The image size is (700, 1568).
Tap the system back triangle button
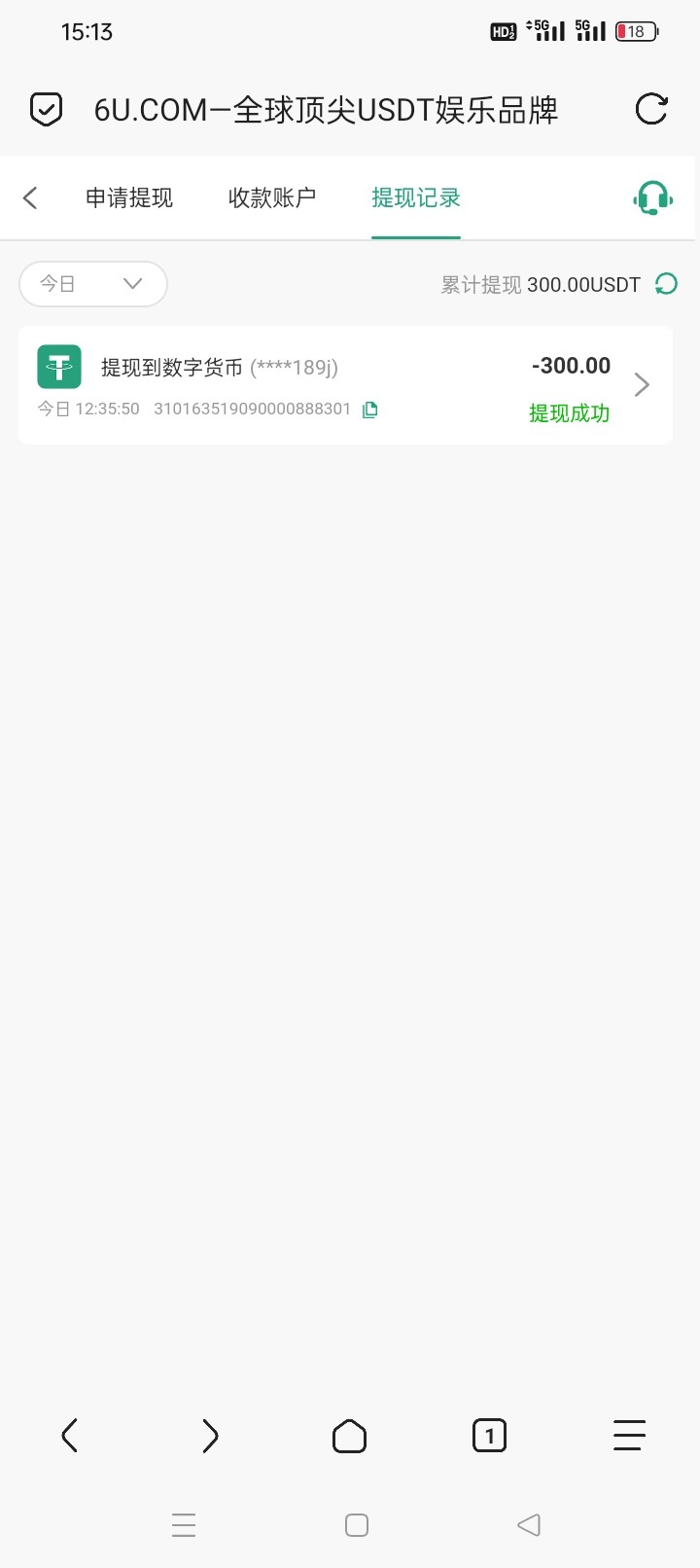[529, 1524]
